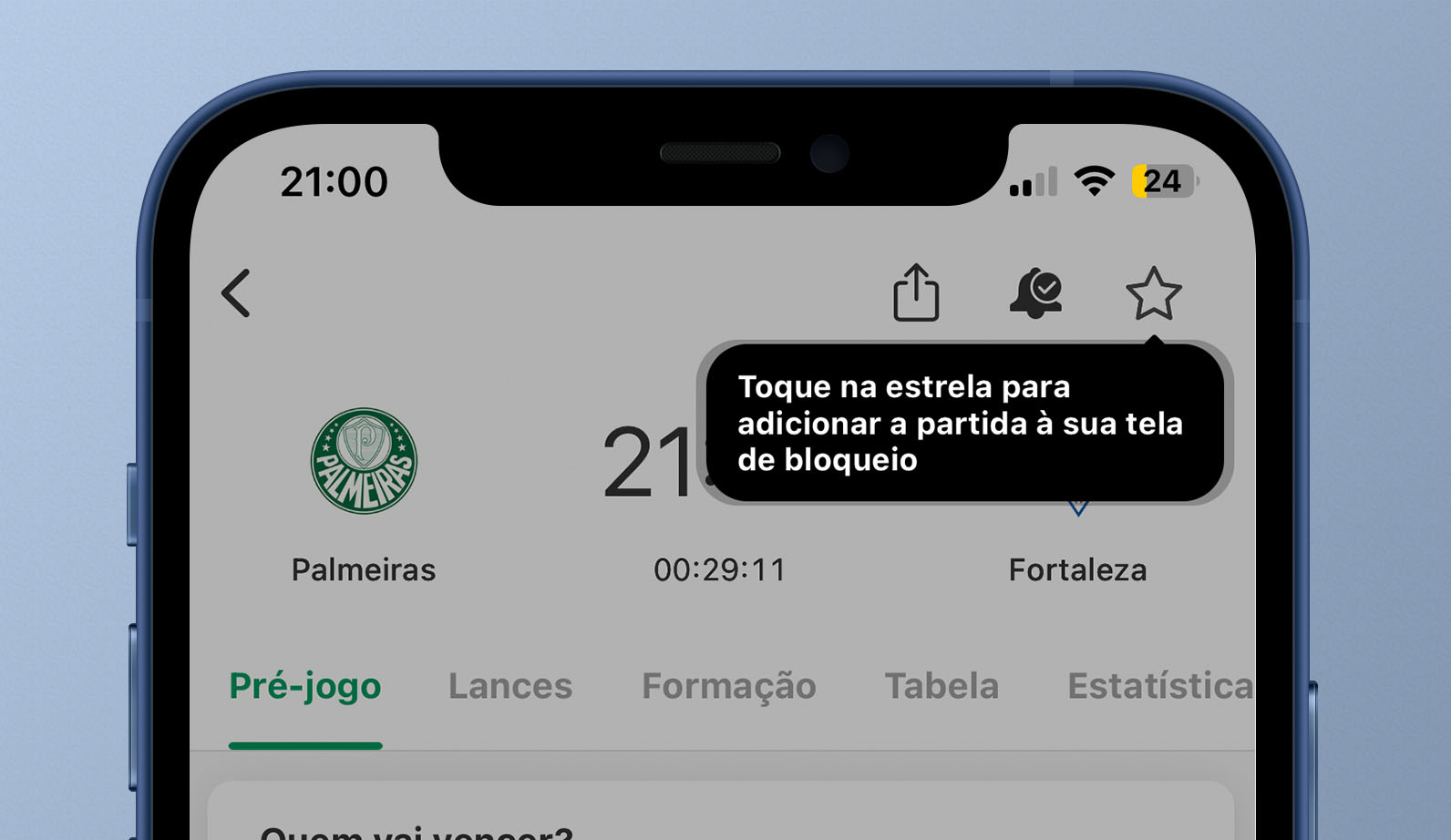This screenshot has width=1451, height=840.
Task: Open the Palmeiras team page
Action: (x=364, y=461)
